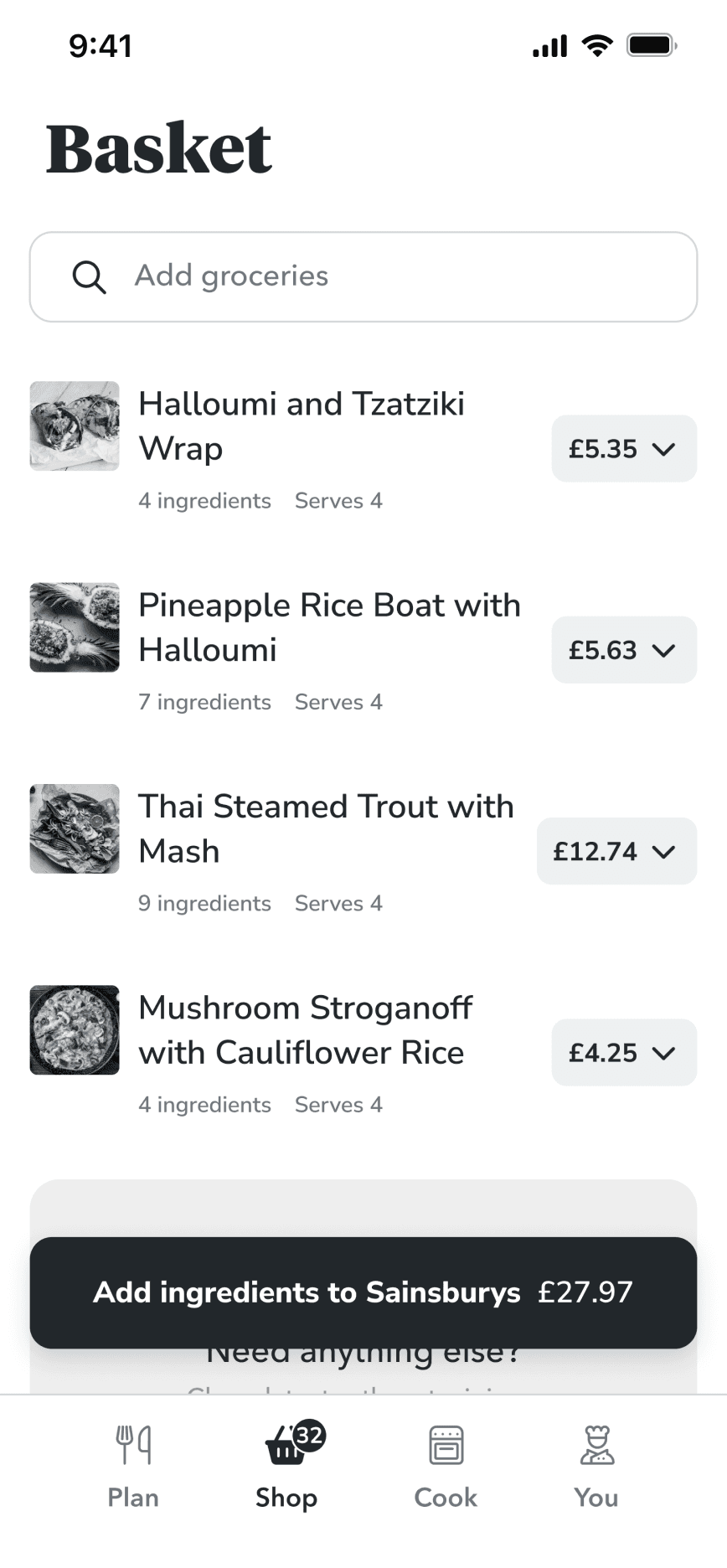
Task: Tap the Add groceries search field
Action: tap(363, 276)
